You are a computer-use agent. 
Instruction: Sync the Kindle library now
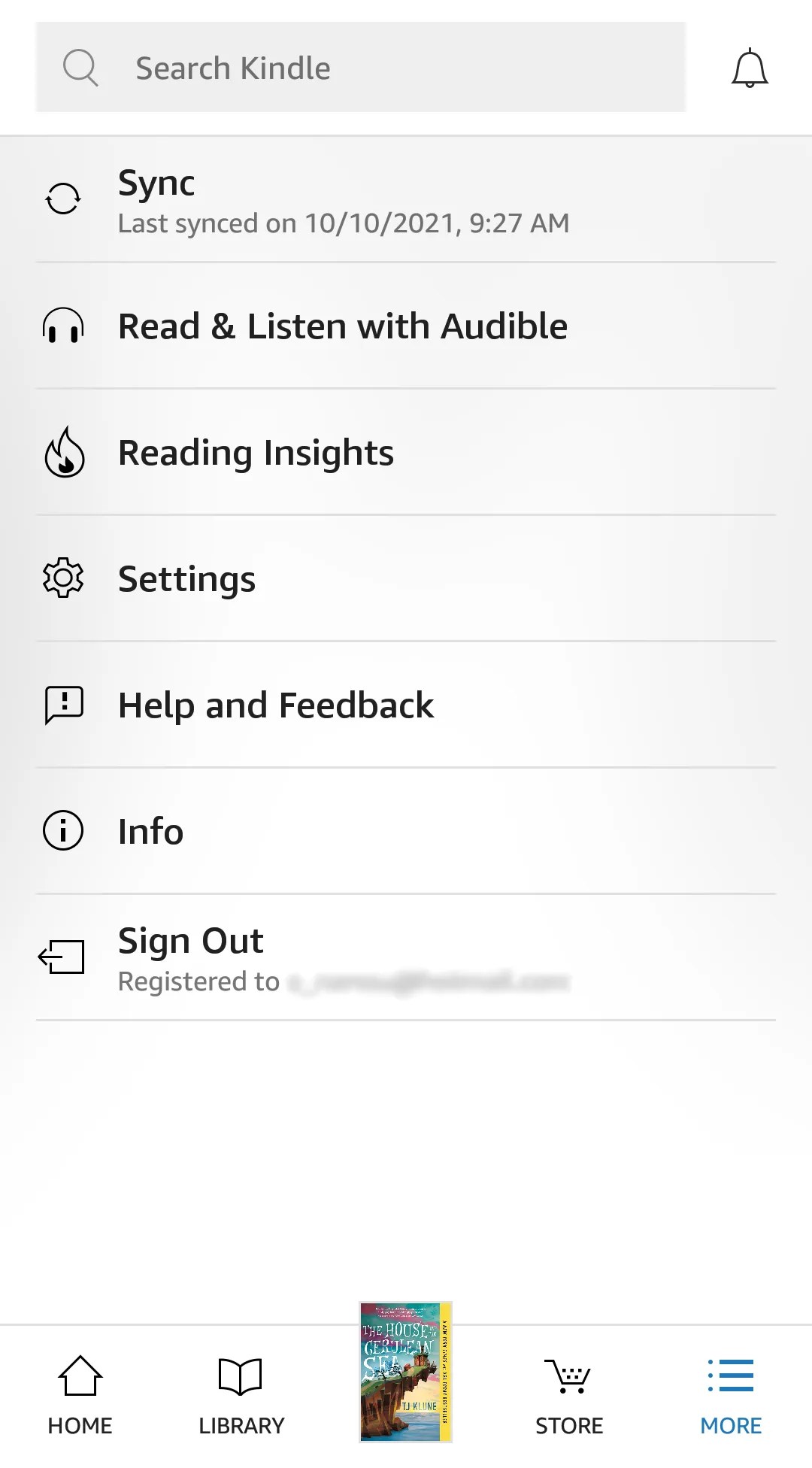[406, 200]
